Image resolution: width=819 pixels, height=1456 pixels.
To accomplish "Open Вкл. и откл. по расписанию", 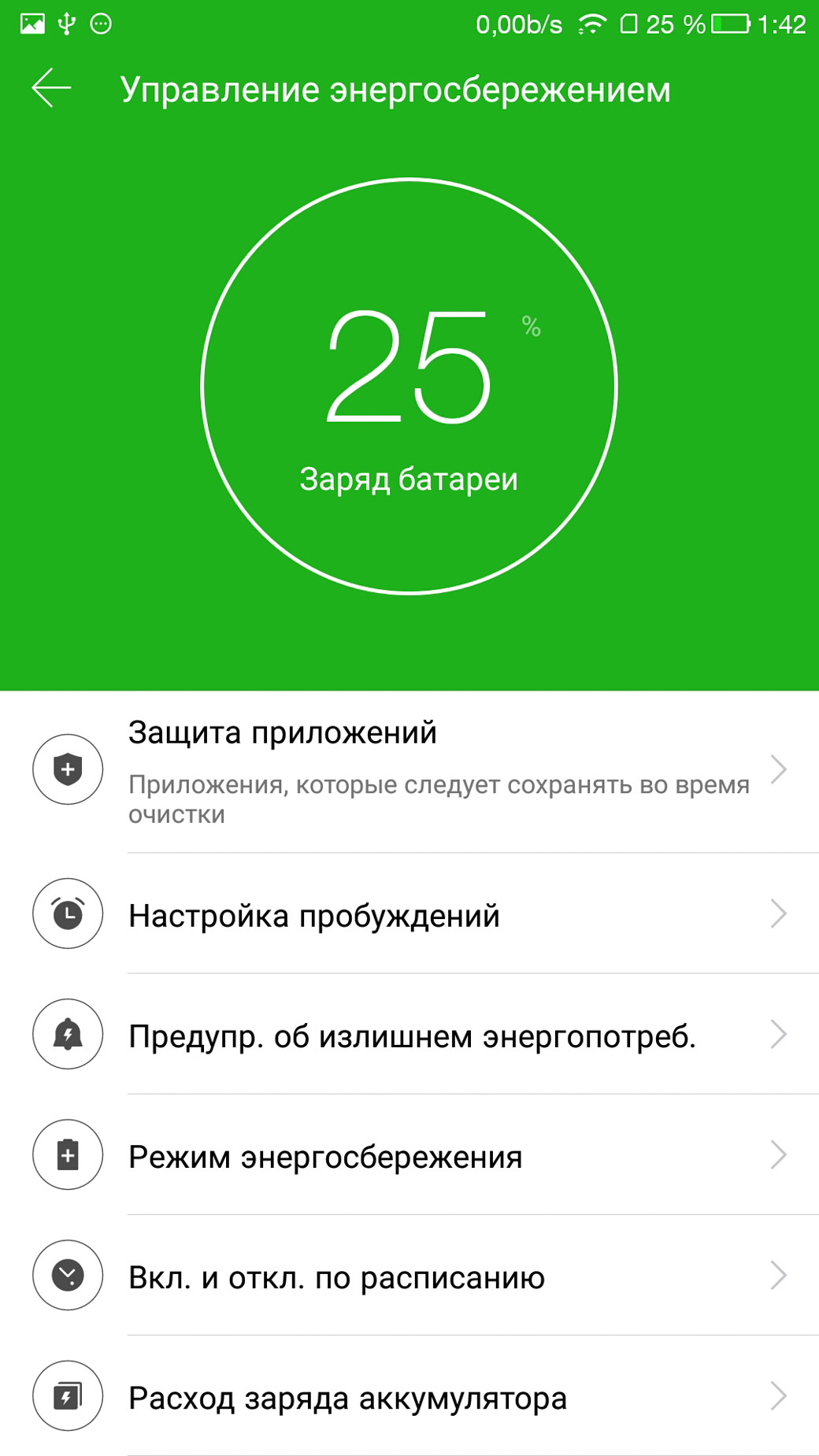I will (409, 1275).
